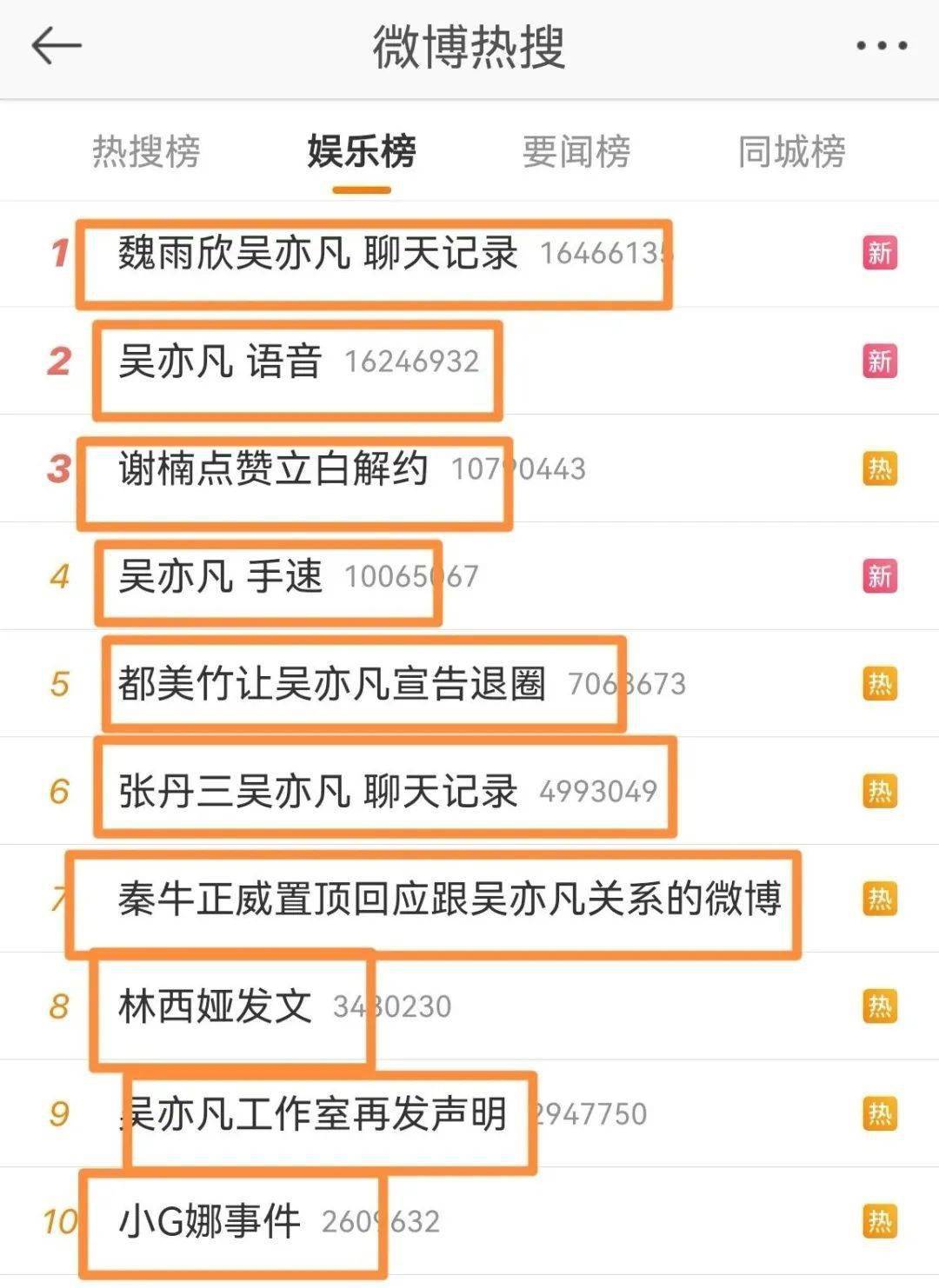Open the three-dot overflow menu

(x=882, y=46)
